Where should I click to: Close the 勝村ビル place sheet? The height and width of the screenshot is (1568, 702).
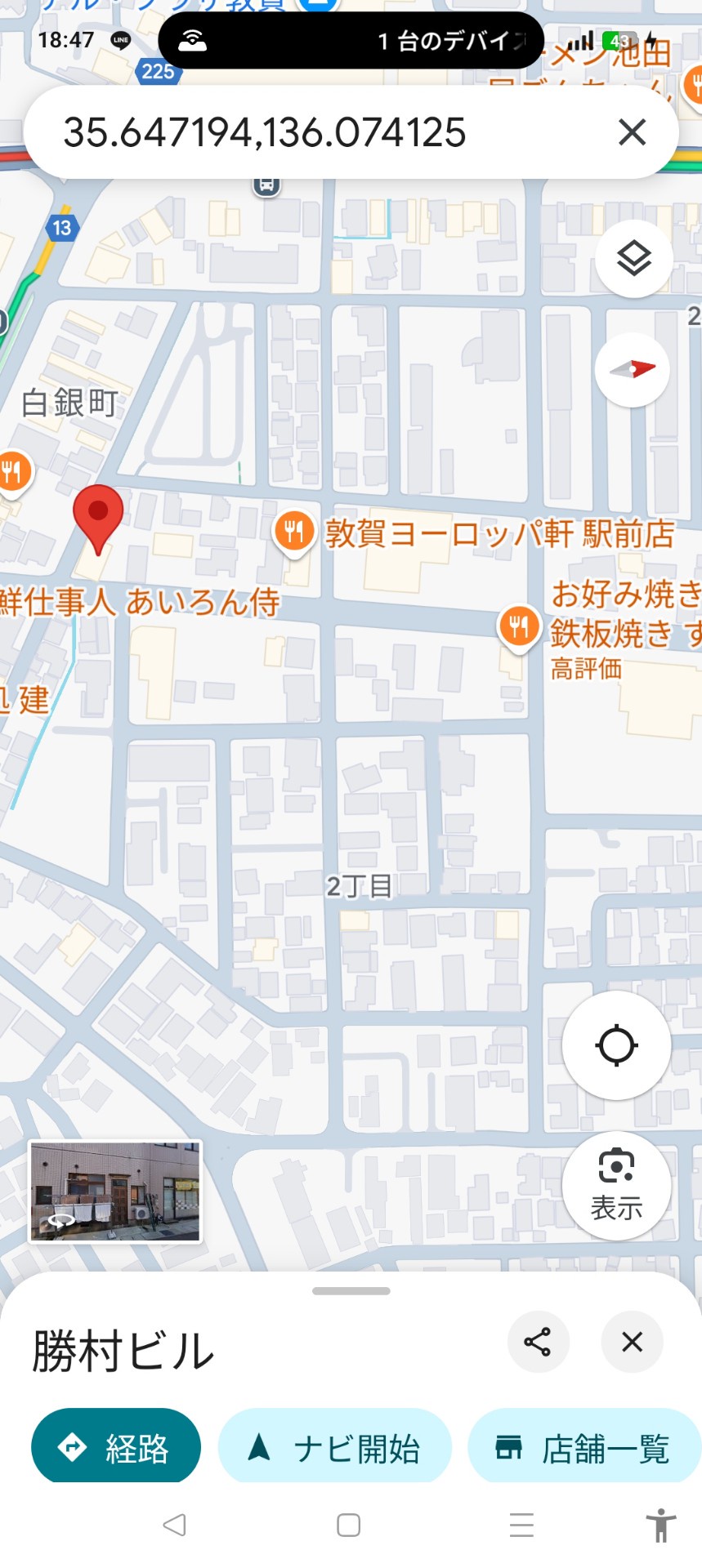tap(632, 1342)
